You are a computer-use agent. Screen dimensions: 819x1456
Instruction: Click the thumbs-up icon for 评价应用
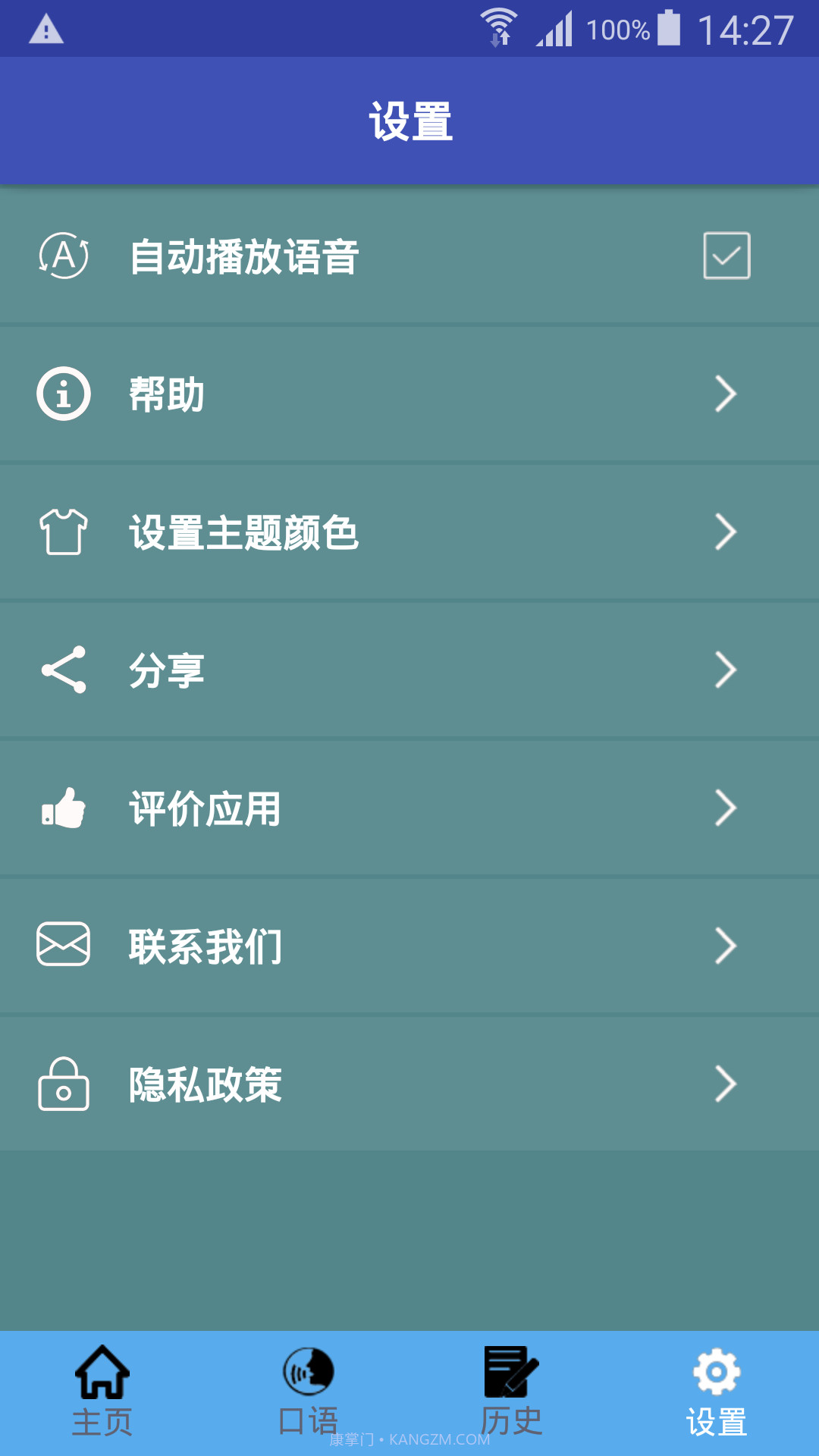[64, 808]
